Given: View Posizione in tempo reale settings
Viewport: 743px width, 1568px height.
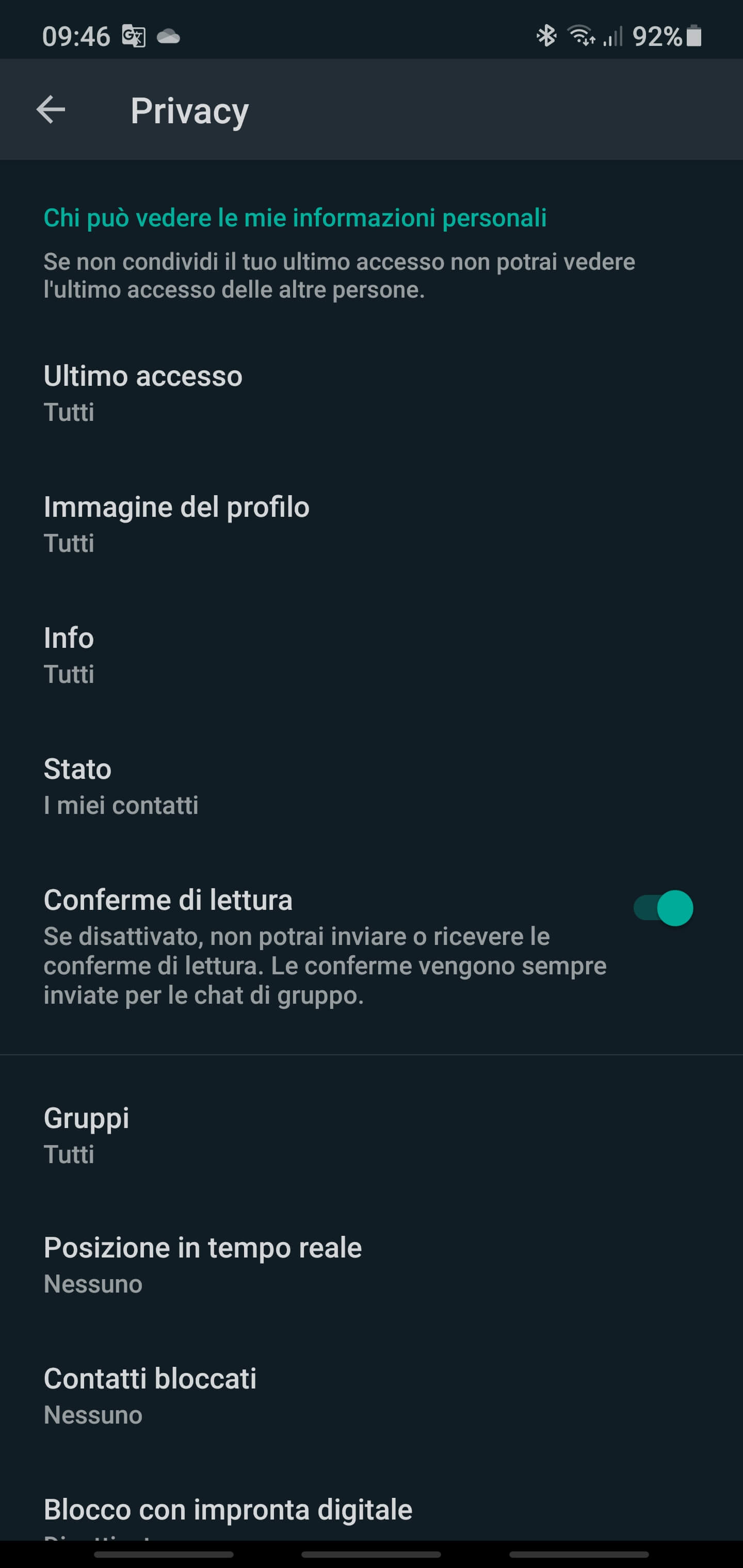Looking at the screenshot, I should (203, 1265).
